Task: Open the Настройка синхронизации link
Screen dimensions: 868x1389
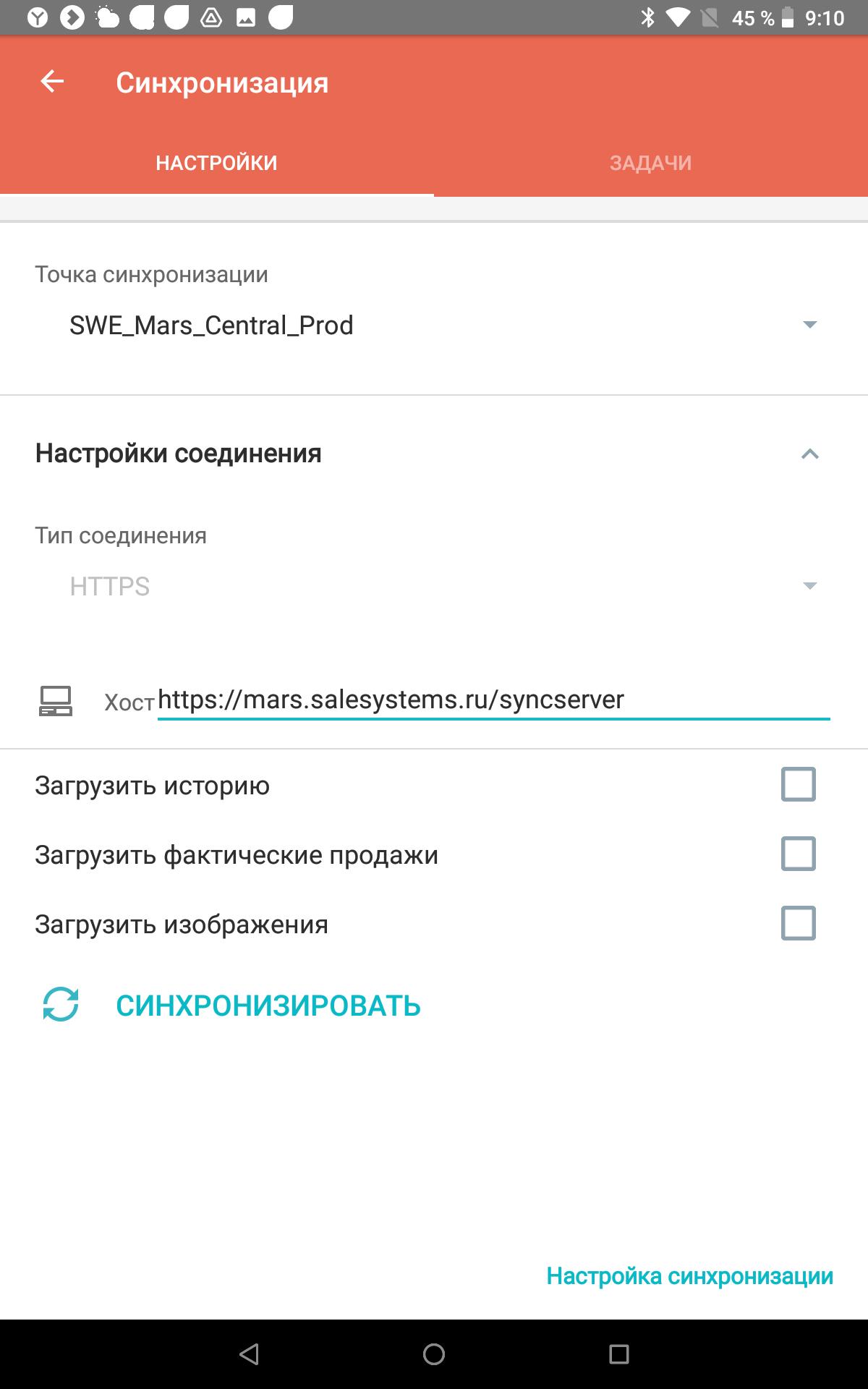Action: (x=689, y=1276)
